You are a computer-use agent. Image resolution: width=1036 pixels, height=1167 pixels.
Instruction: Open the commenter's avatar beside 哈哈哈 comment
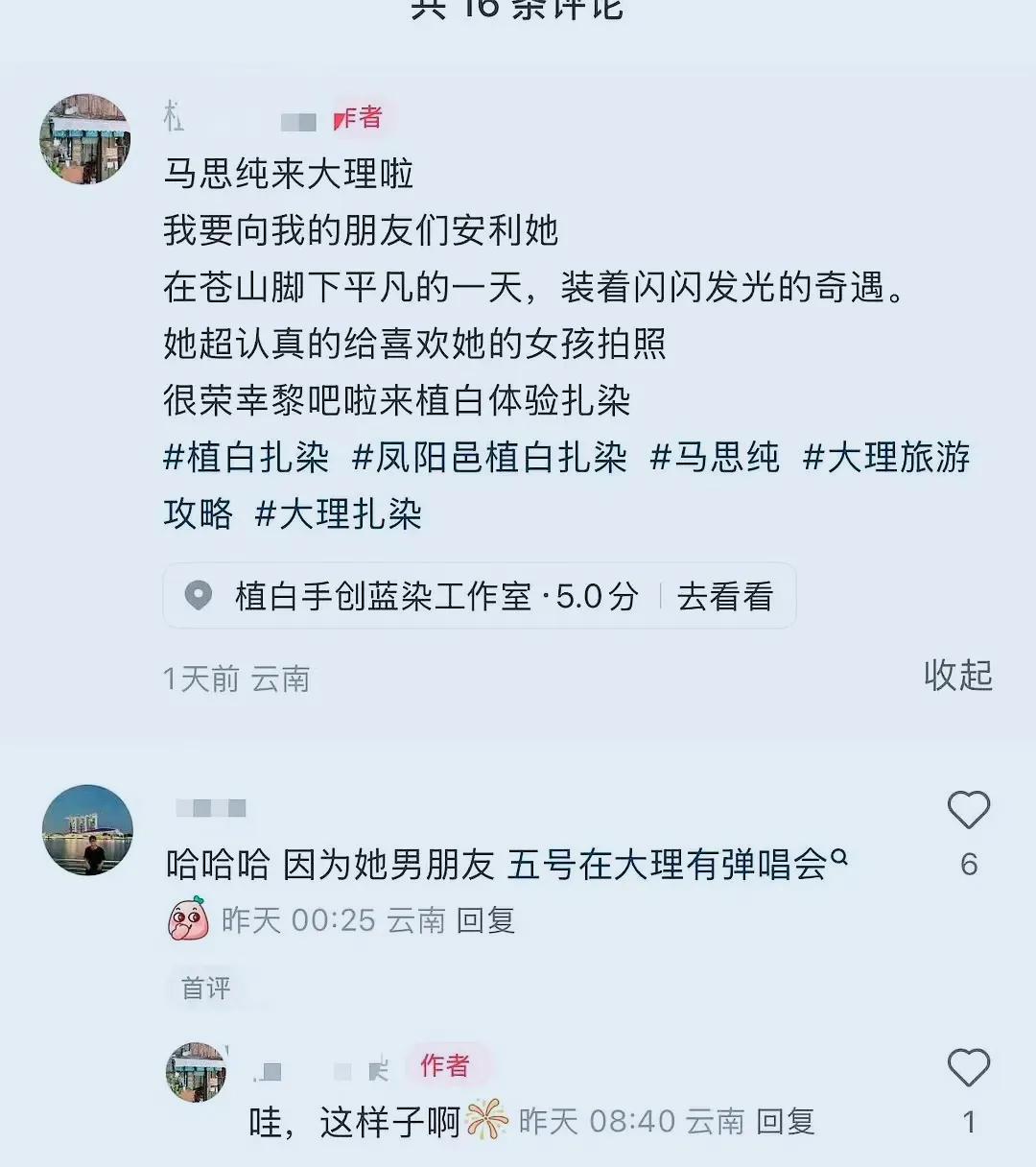[87, 830]
